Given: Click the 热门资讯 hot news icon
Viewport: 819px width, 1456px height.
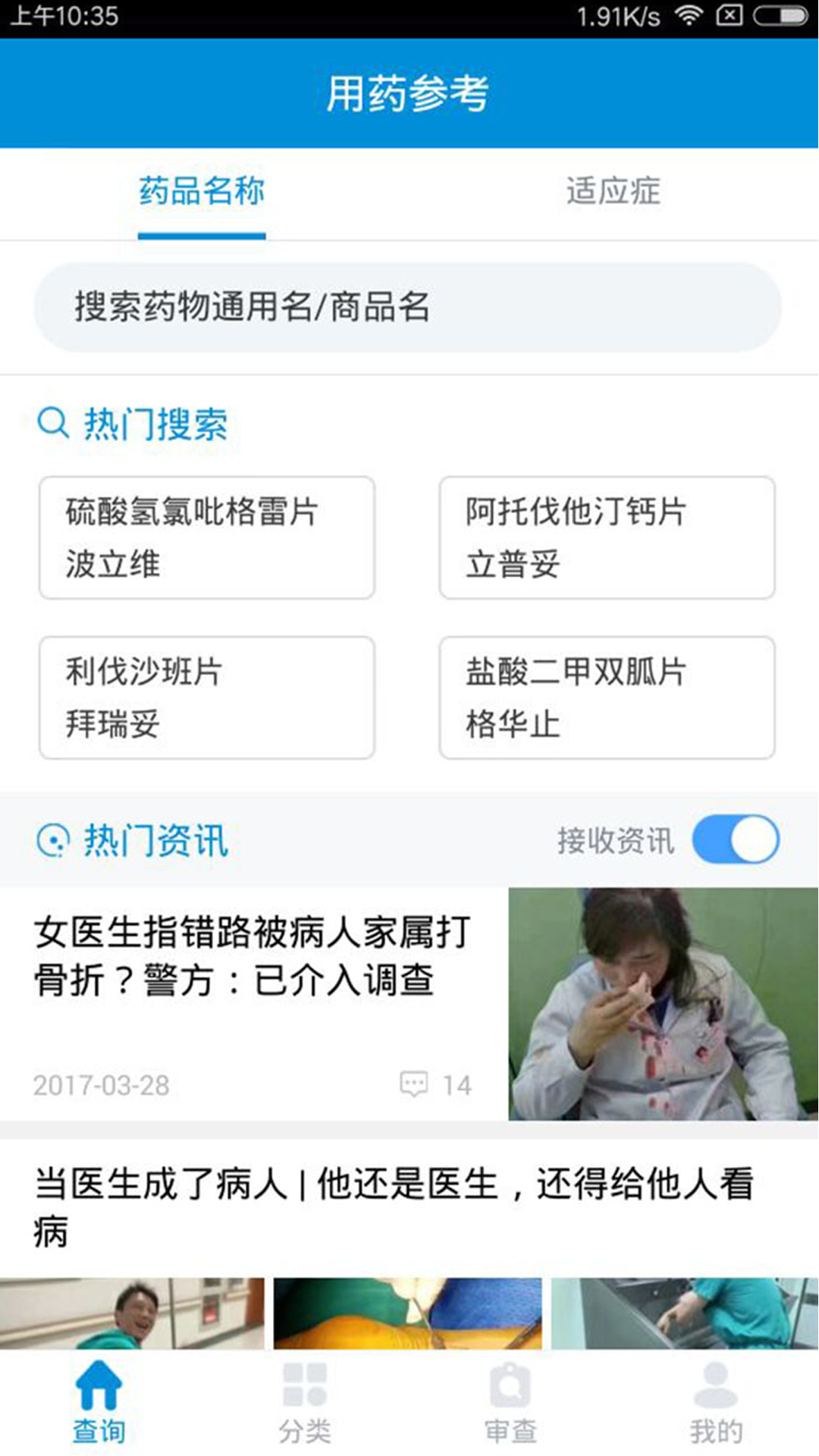Looking at the screenshot, I should point(52,839).
